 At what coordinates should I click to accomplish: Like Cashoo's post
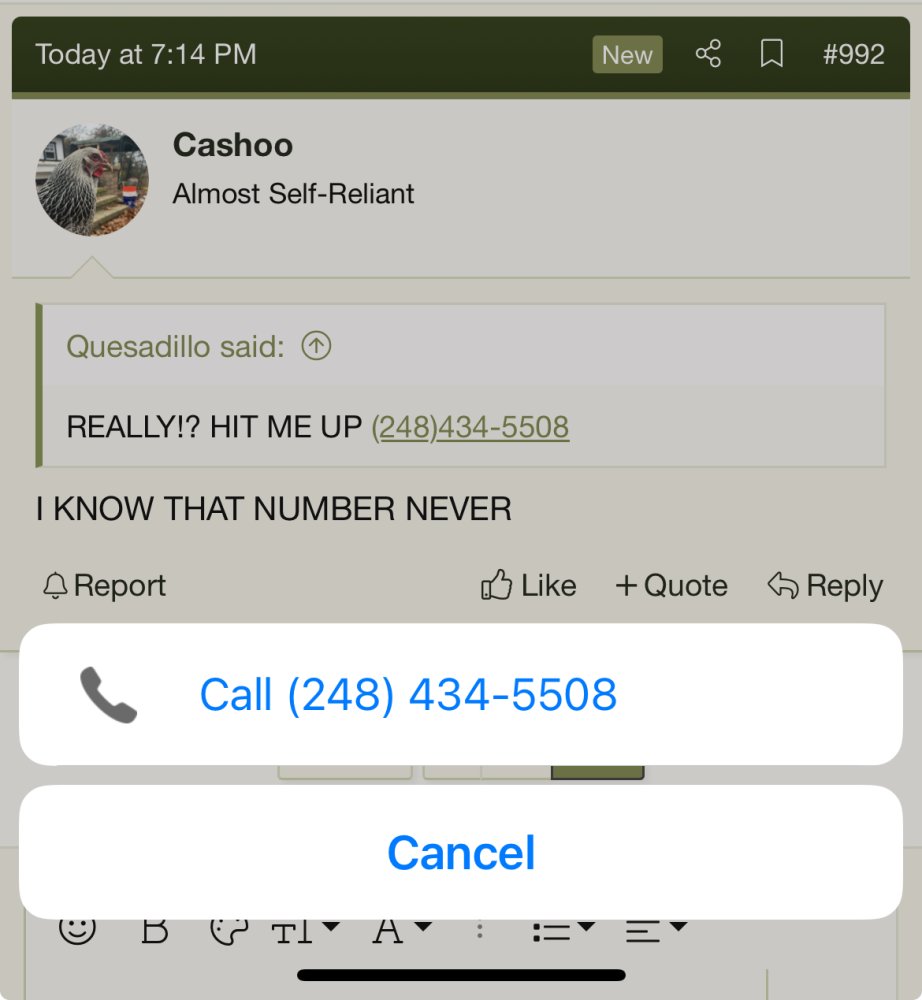tap(529, 585)
